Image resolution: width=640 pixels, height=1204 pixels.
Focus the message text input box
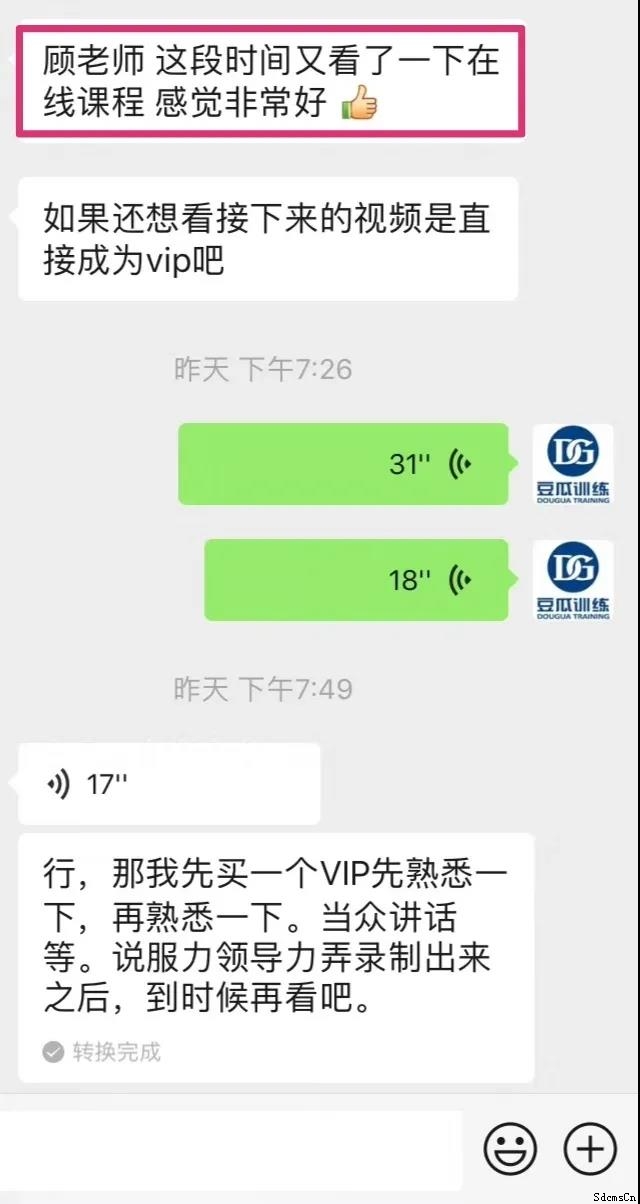coord(230,1149)
